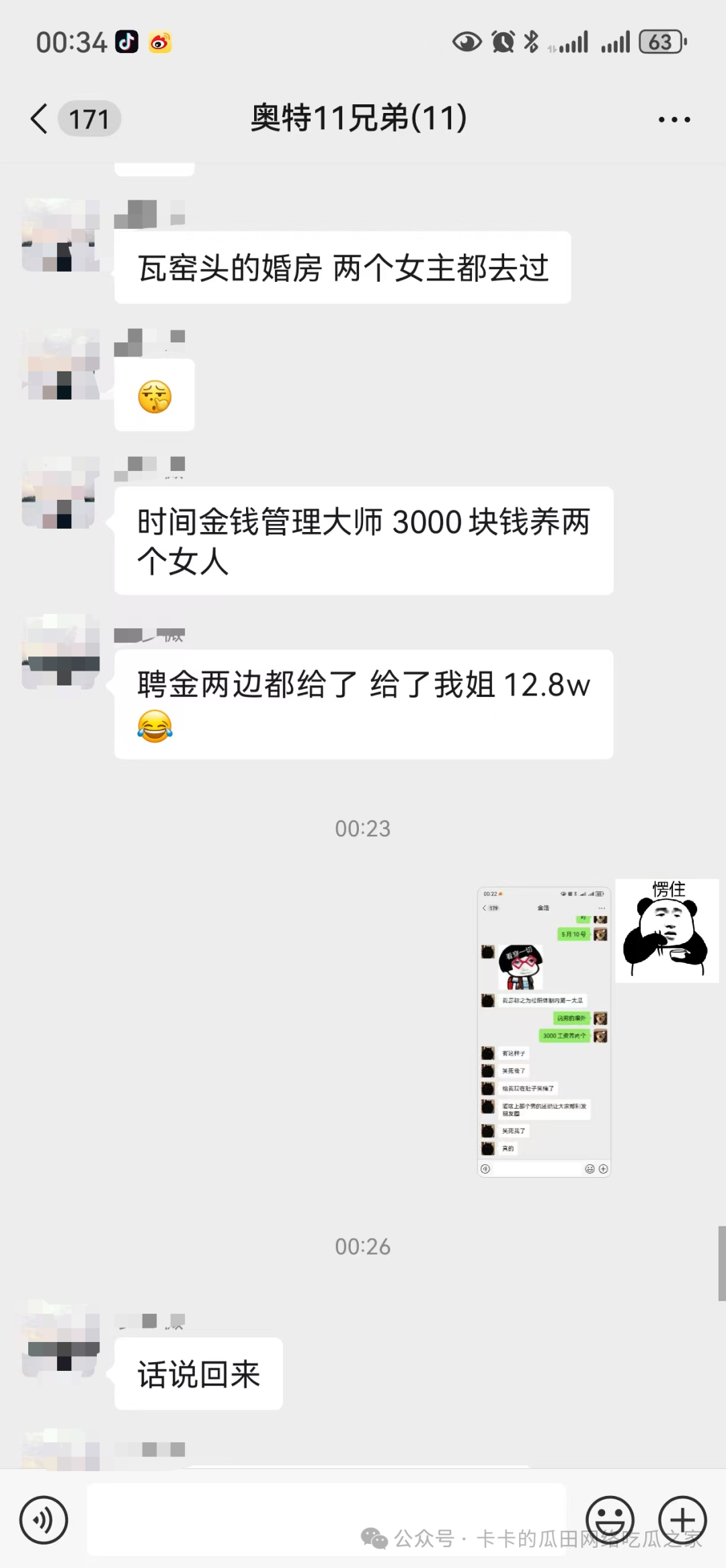Screen dimensions: 726x1568
Task: Tap the 愣住 panda meme sticker
Action: click(x=666, y=932)
